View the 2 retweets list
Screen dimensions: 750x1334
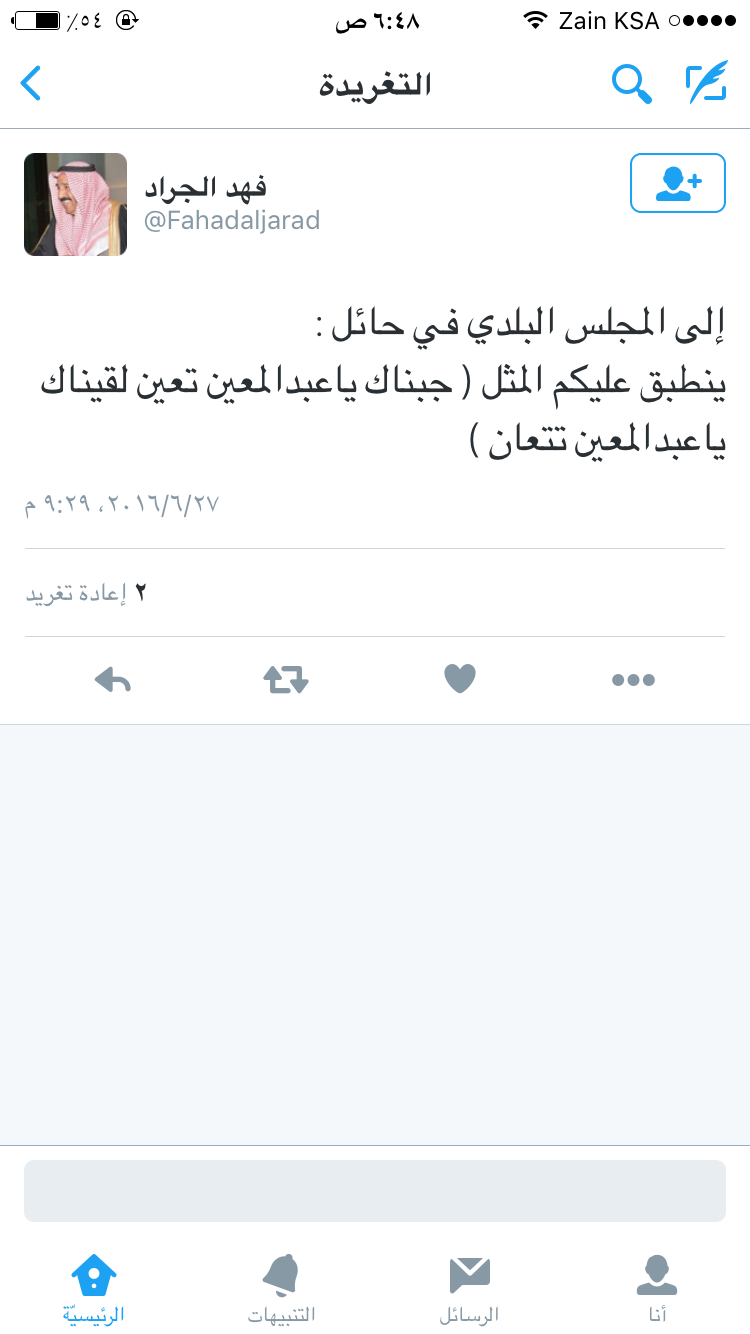click(x=86, y=593)
